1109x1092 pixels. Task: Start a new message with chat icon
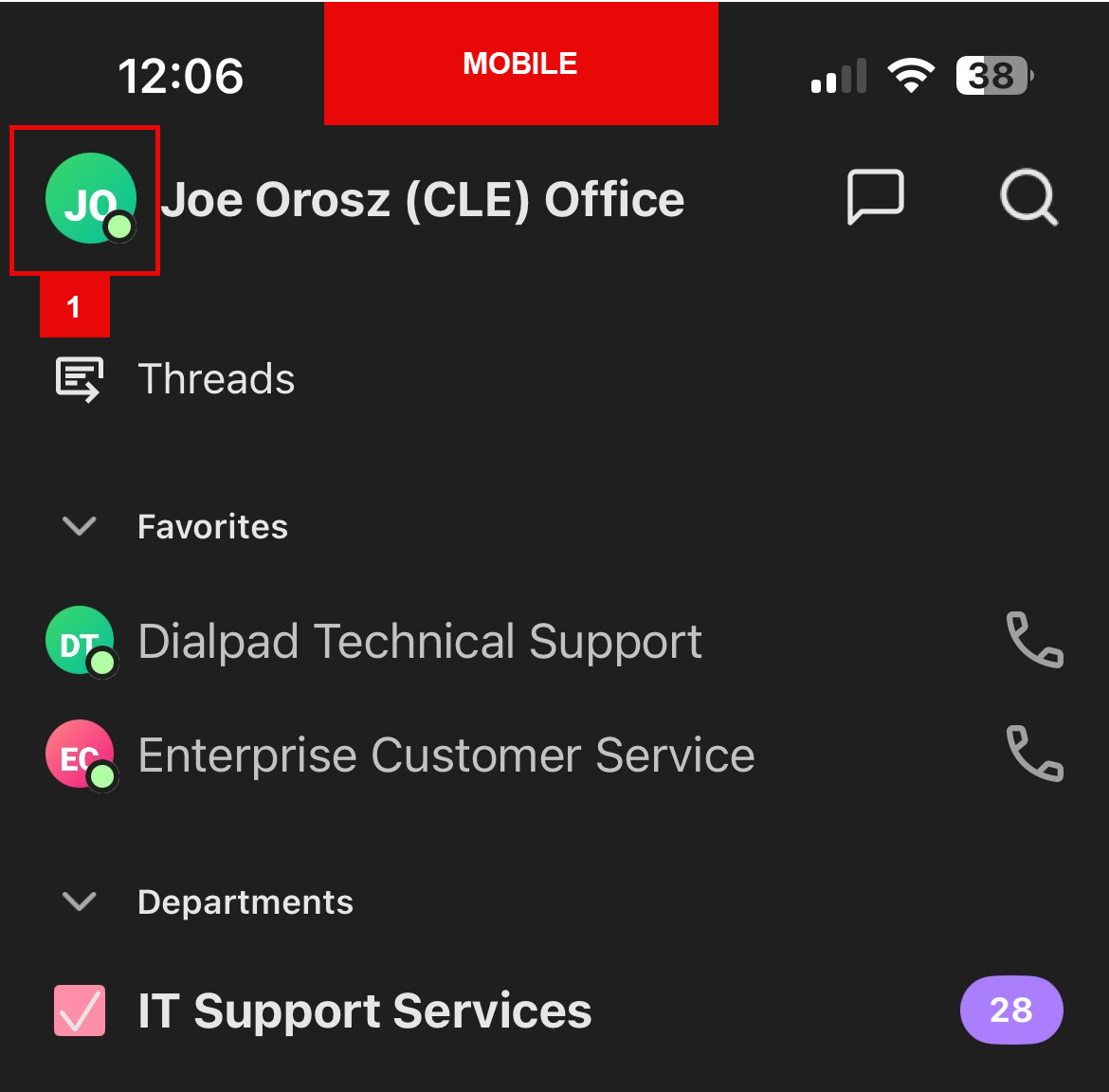click(875, 197)
